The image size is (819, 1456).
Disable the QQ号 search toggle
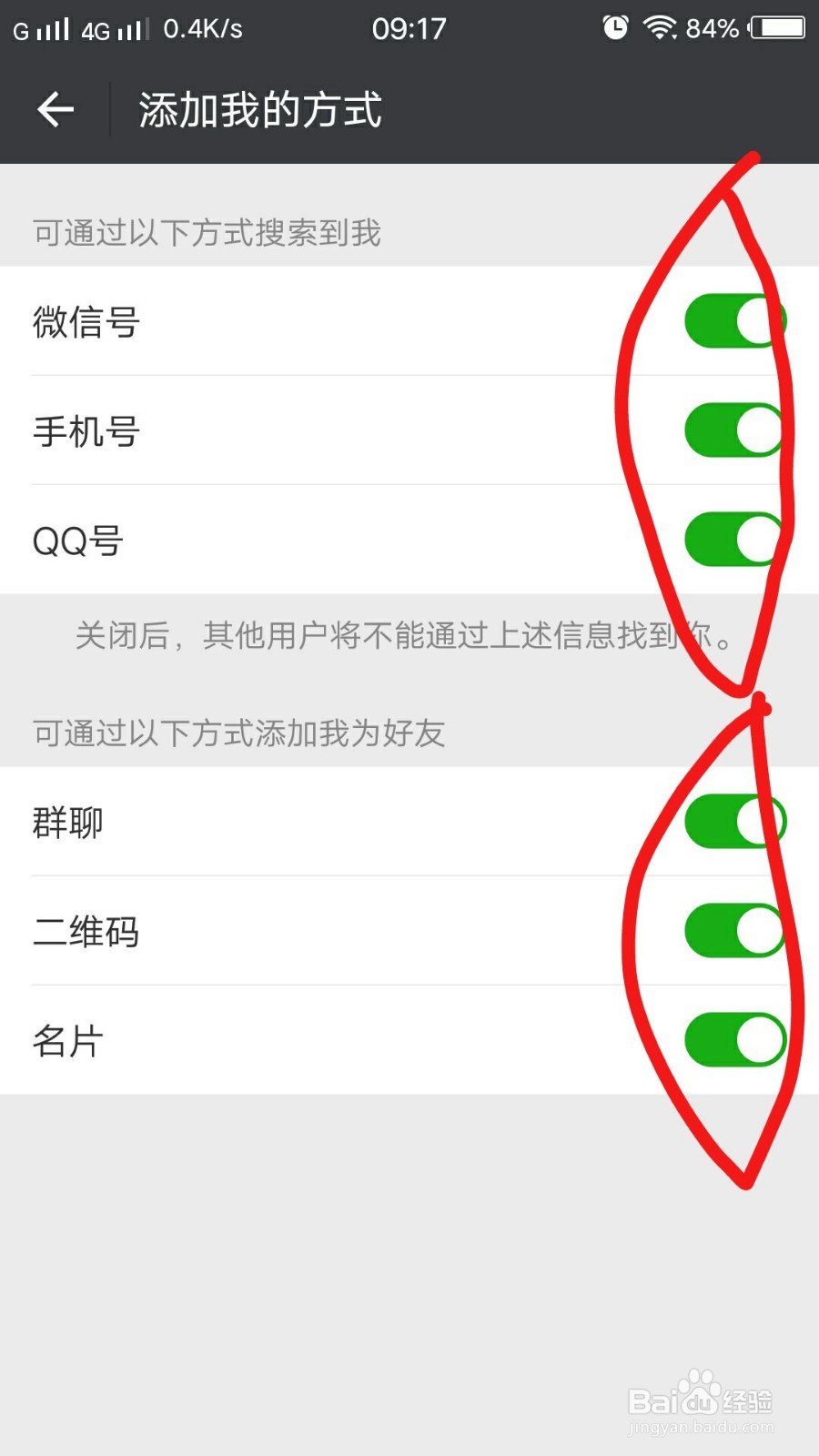coord(734,539)
